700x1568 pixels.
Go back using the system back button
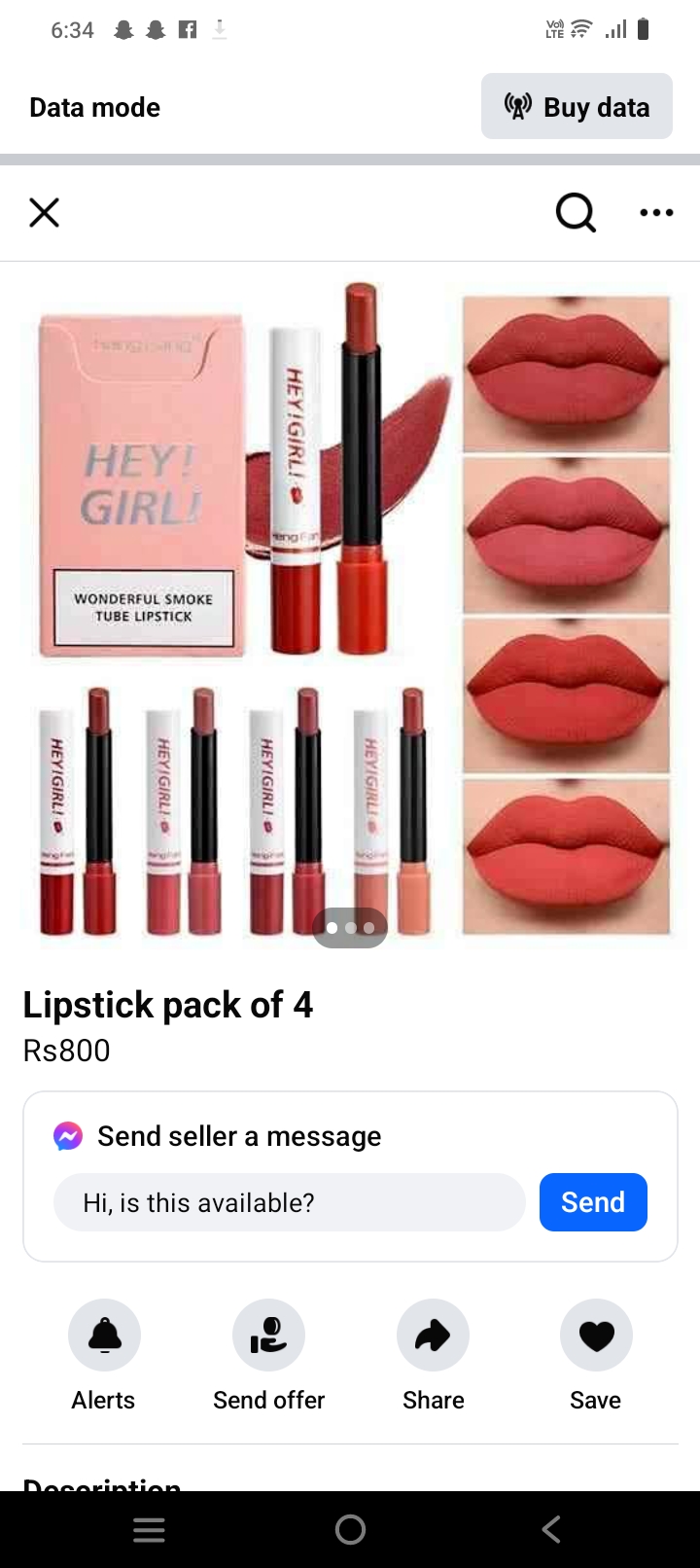click(551, 1529)
